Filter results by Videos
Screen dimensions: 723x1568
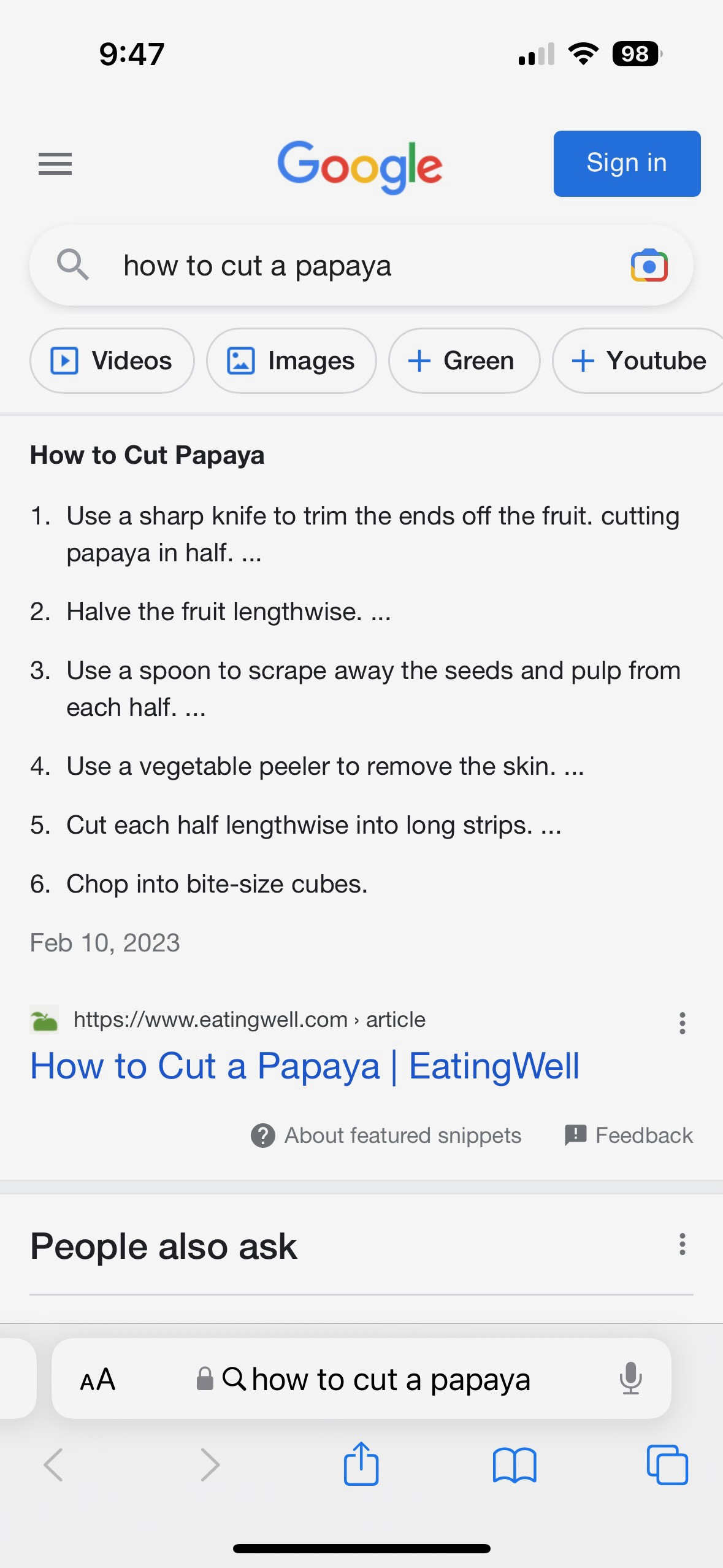(x=112, y=361)
